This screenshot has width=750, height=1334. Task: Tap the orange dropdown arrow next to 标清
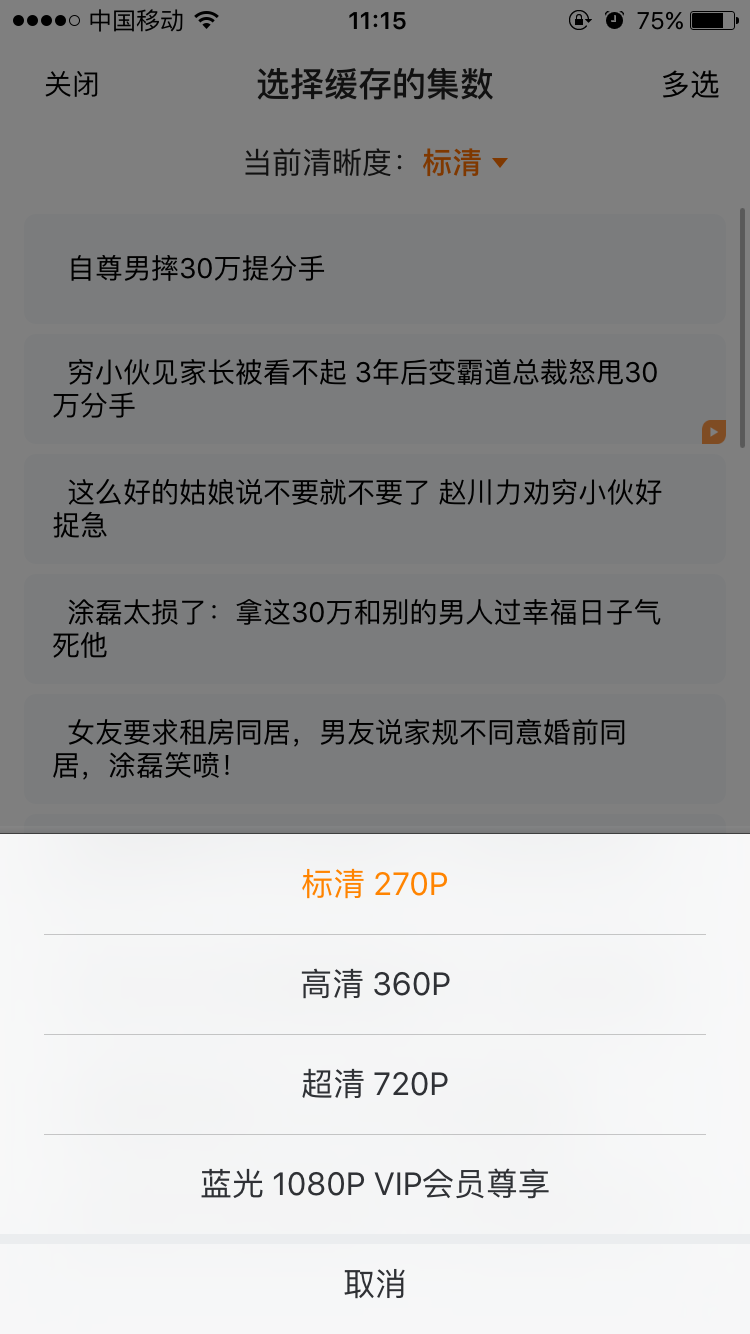coord(500,162)
